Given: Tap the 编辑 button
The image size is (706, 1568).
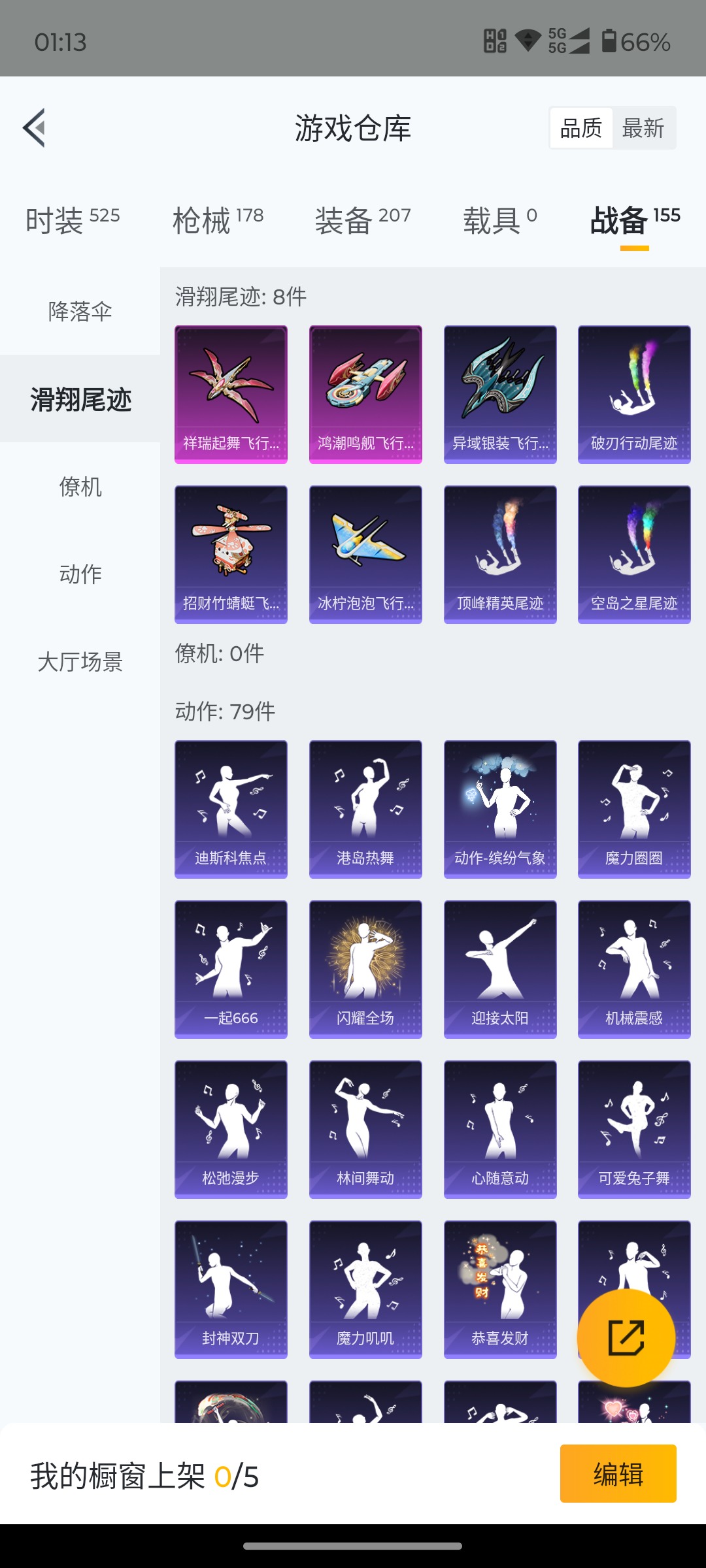Looking at the screenshot, I should [x=618, y=1474].
